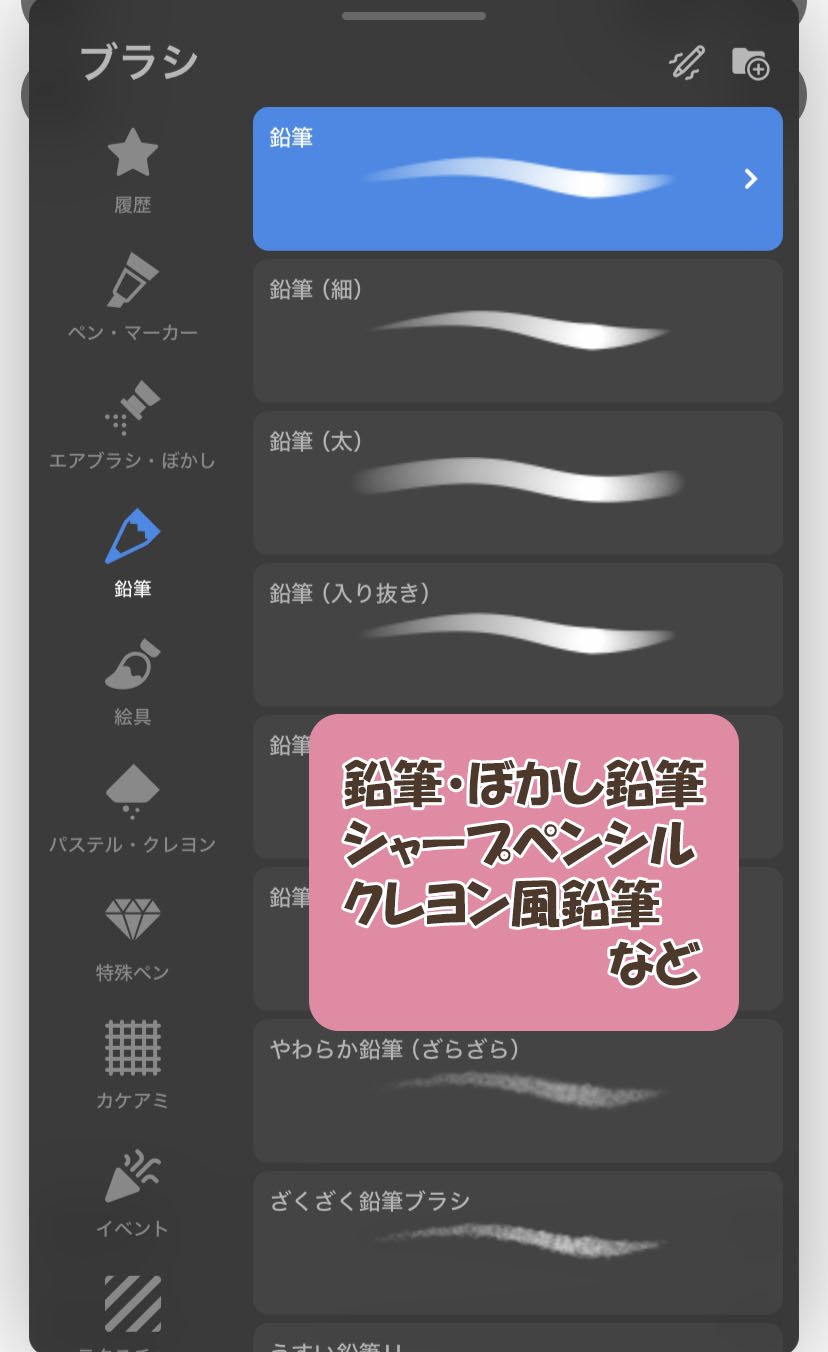The height and width of the screenshot is (1352, 828).
Task: Switch to the 絵具 paint category
Action: click(132, 682)
